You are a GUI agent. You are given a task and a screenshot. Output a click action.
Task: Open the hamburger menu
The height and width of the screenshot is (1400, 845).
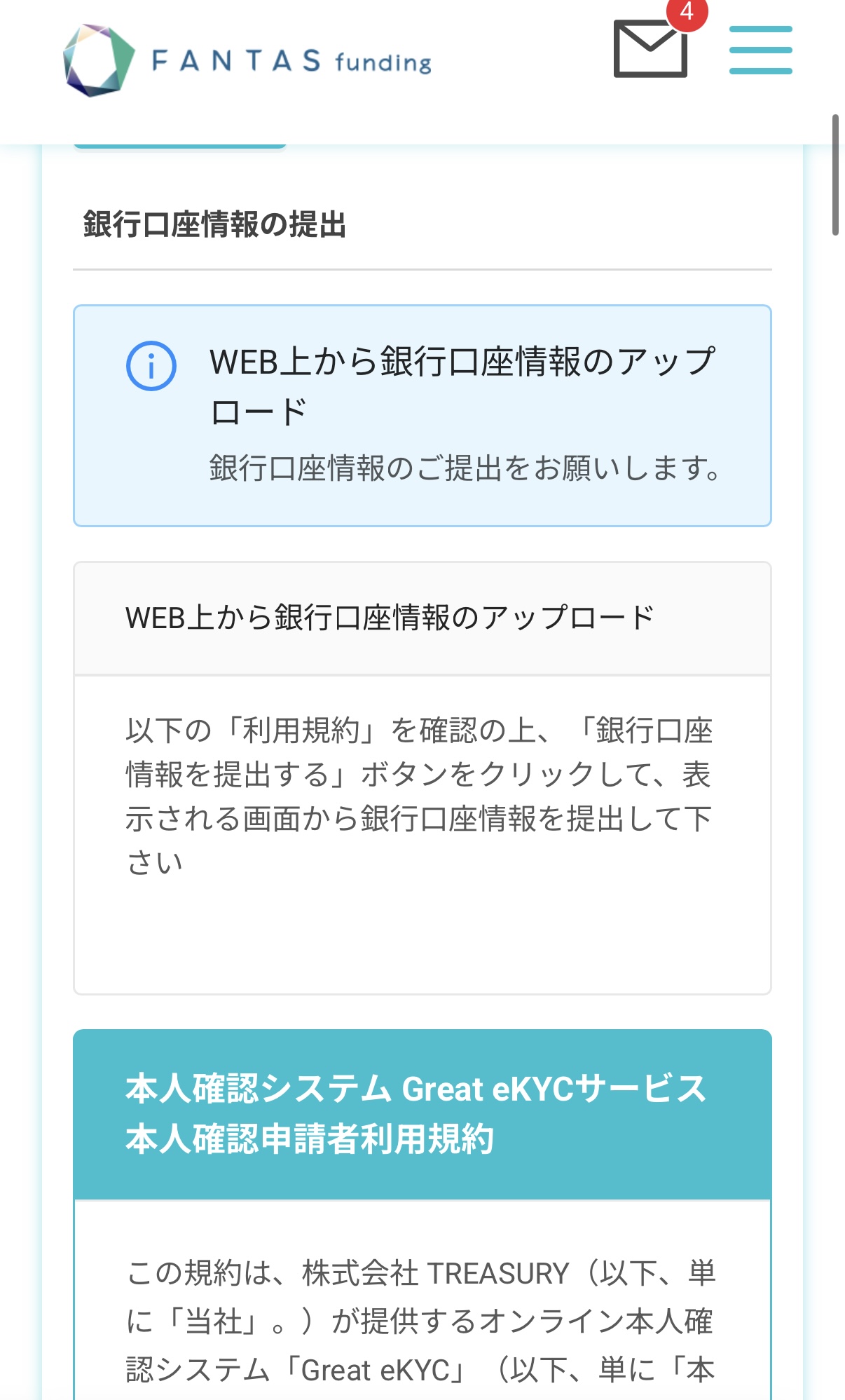760,50
